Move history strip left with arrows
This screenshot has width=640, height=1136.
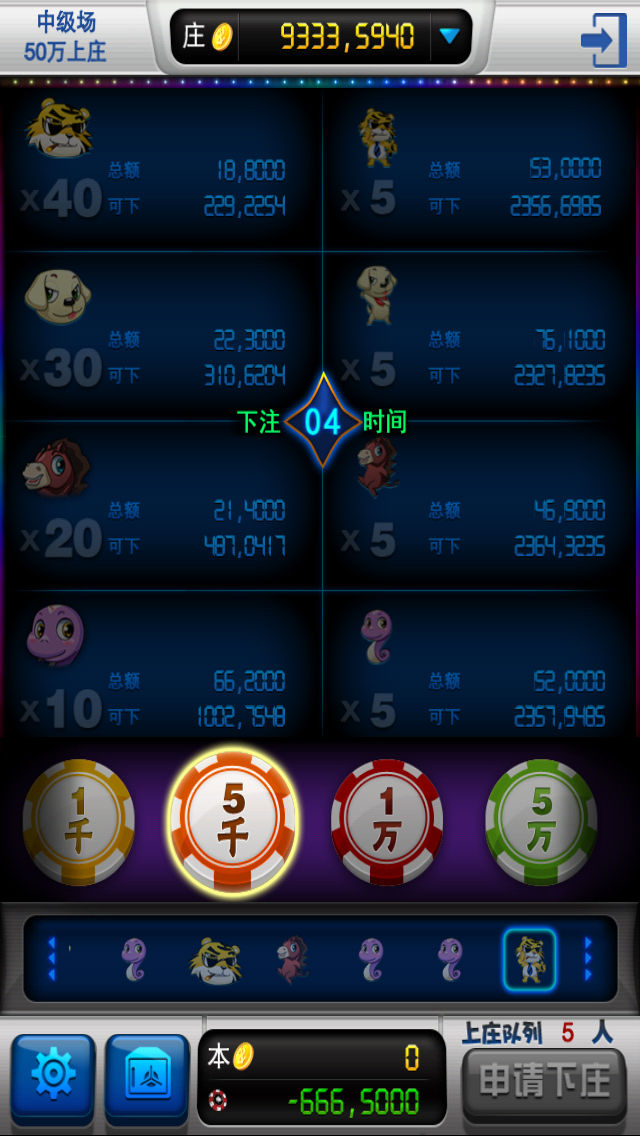click(52, 958)
